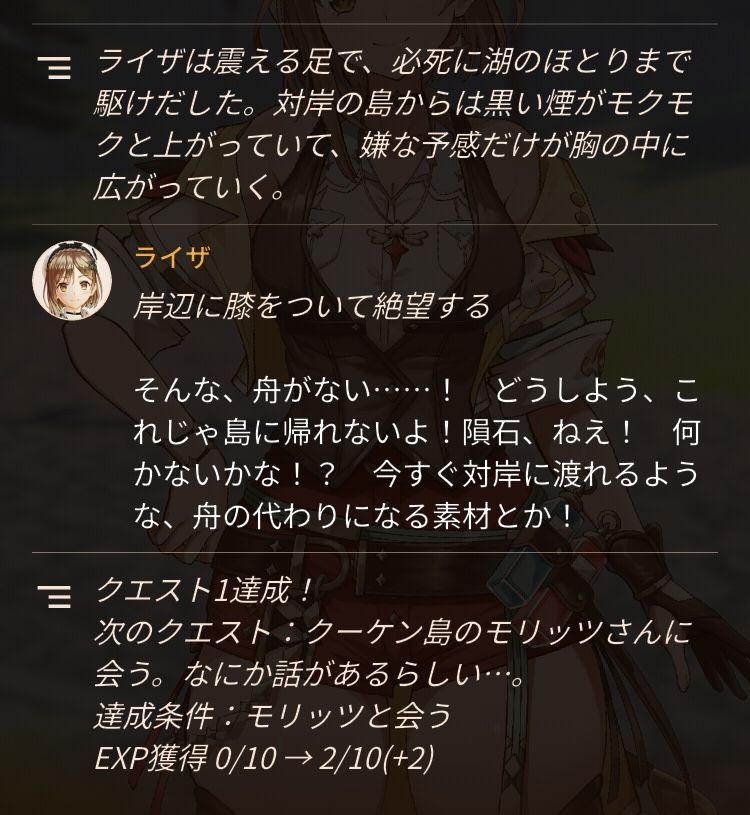
Task: Open Riza's round avatar profile picture
Action: [x=72, y=280]
